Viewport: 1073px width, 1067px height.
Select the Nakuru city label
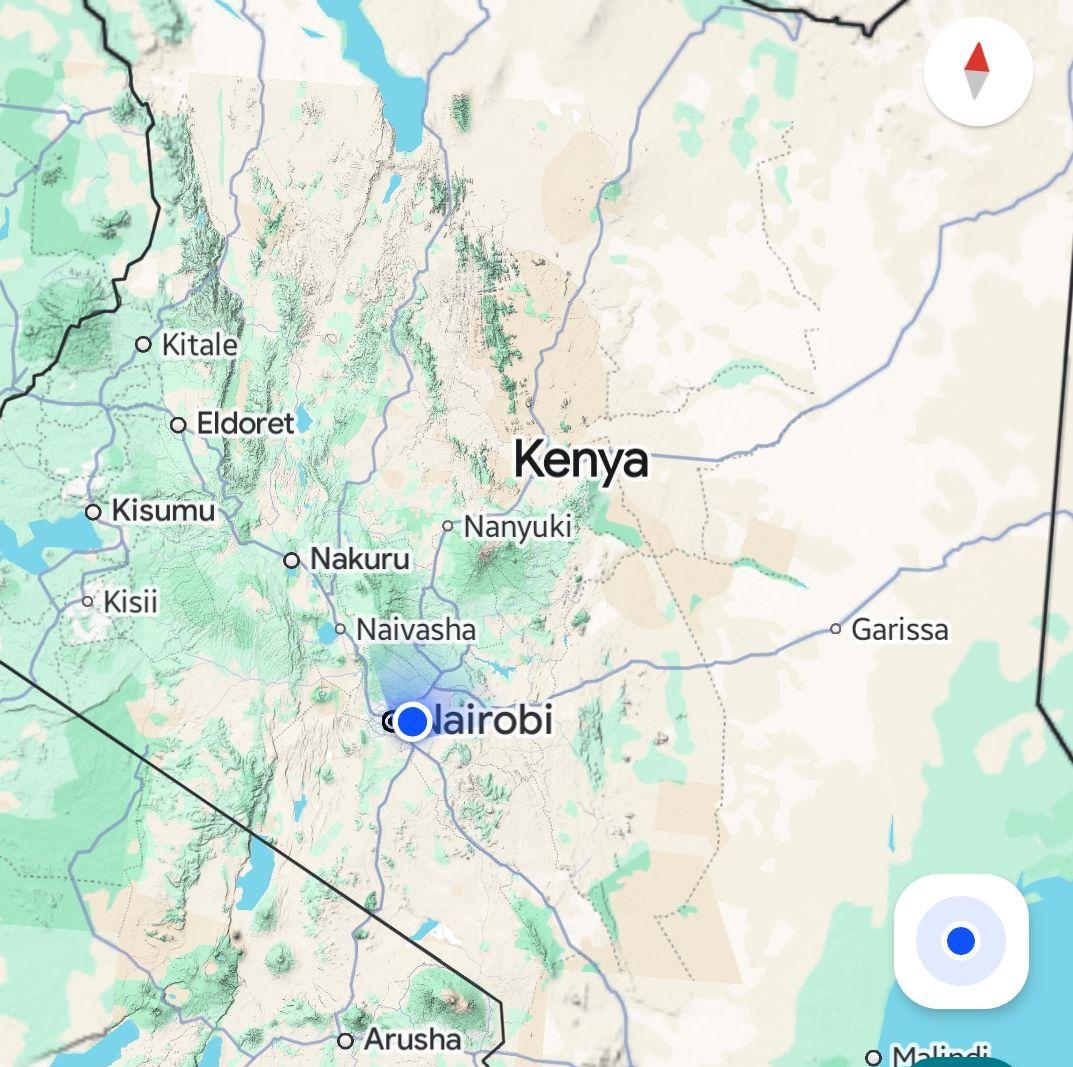(358, 559)
